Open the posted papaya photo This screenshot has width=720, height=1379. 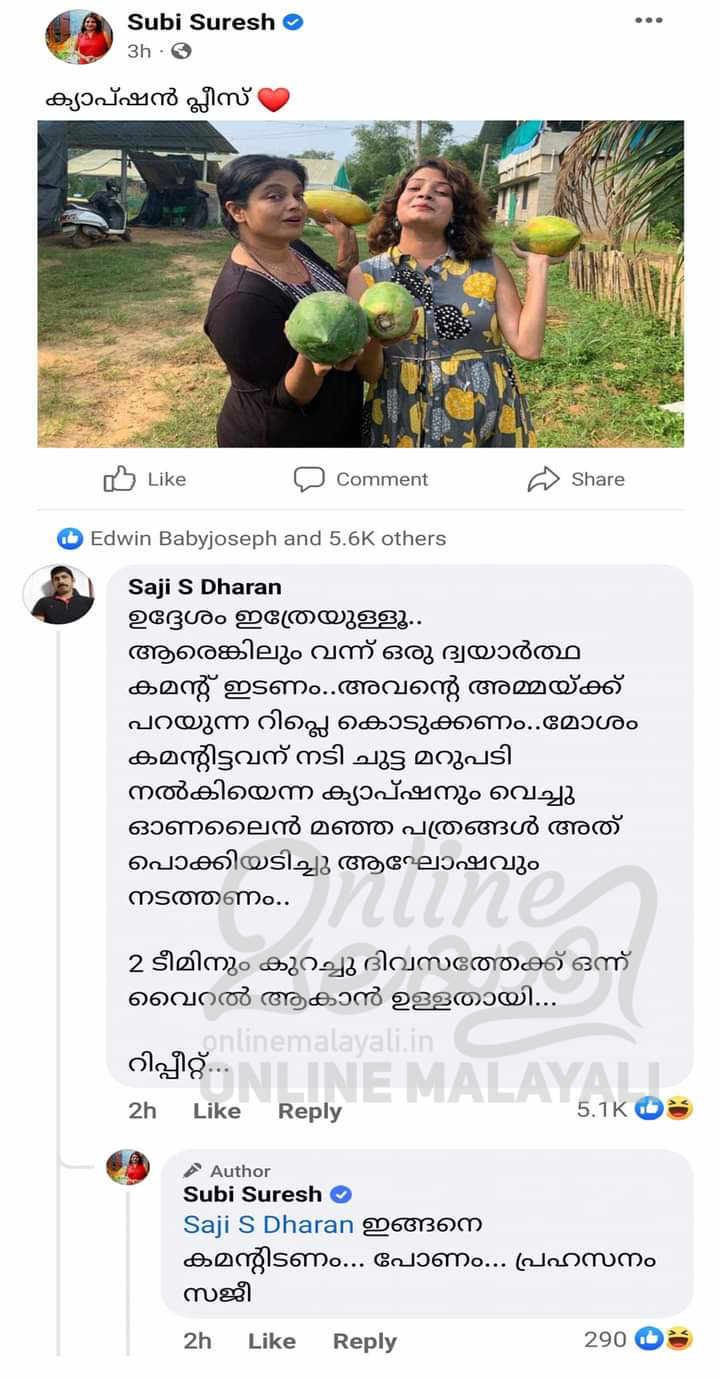tap(360, 284)
